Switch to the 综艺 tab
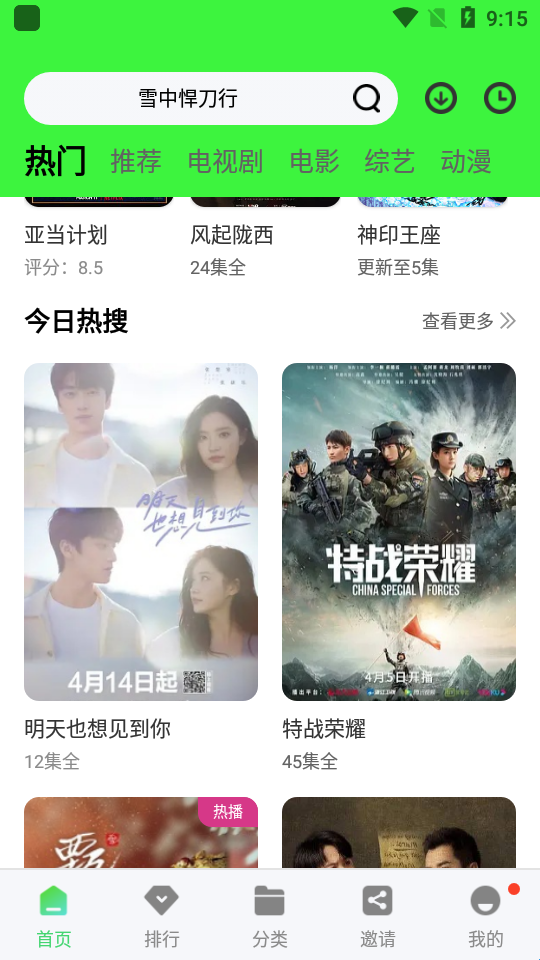 (389, 162)
